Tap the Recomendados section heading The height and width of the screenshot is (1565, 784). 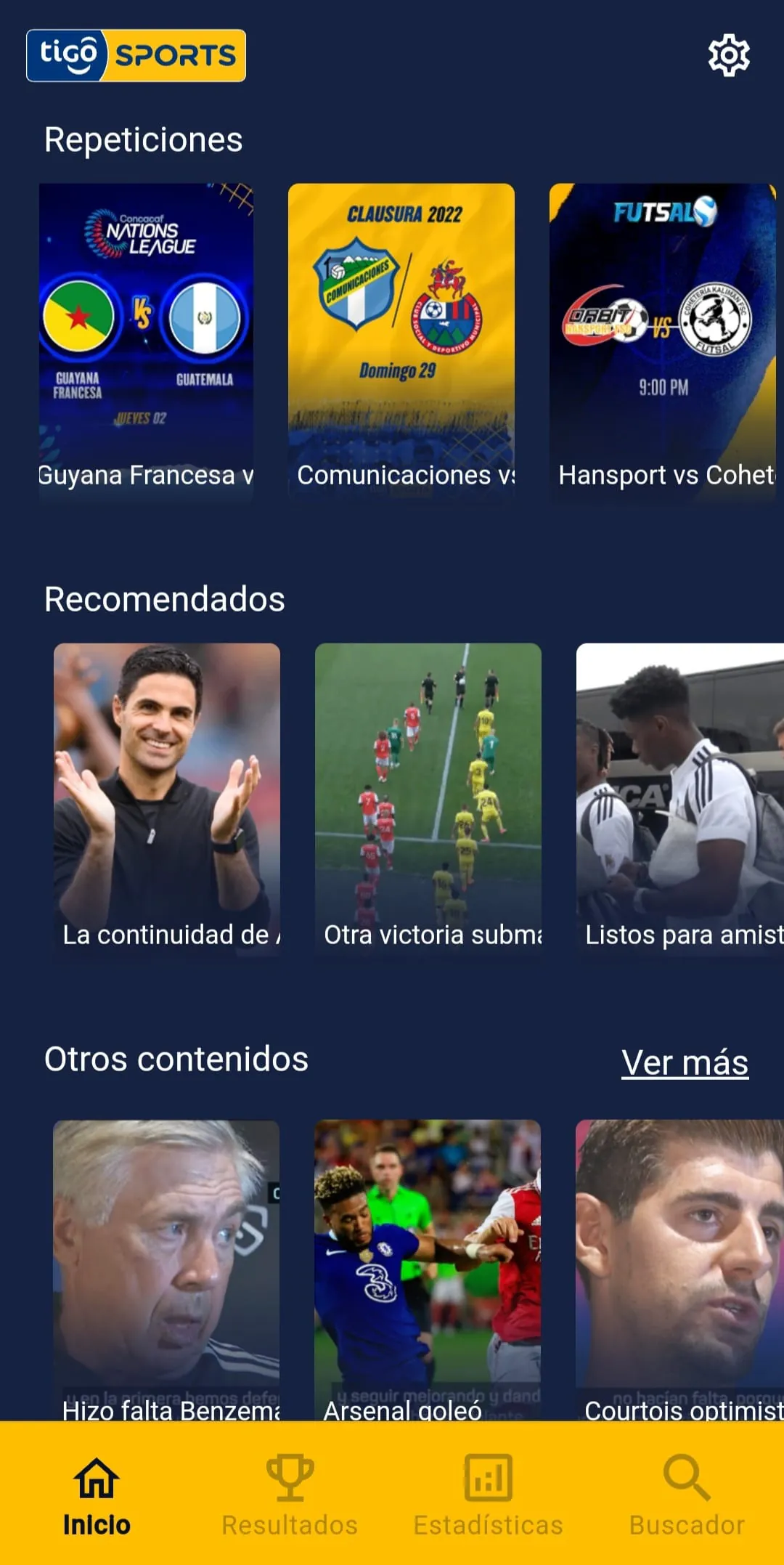pos(164,598)
